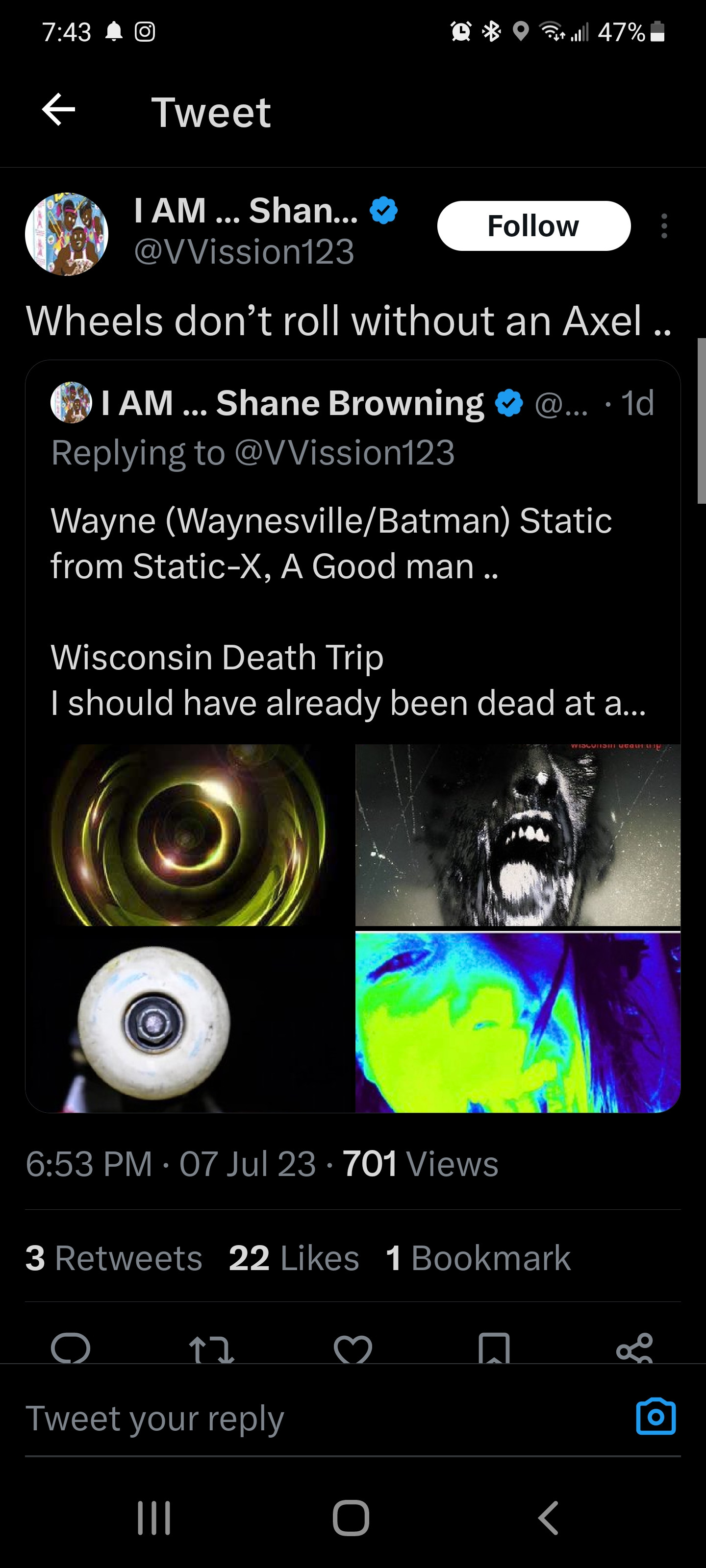The width and height of the screenshot is (706, 1568).
Task: Follow the @VVission123 account
Action: (x=533, y=226)
